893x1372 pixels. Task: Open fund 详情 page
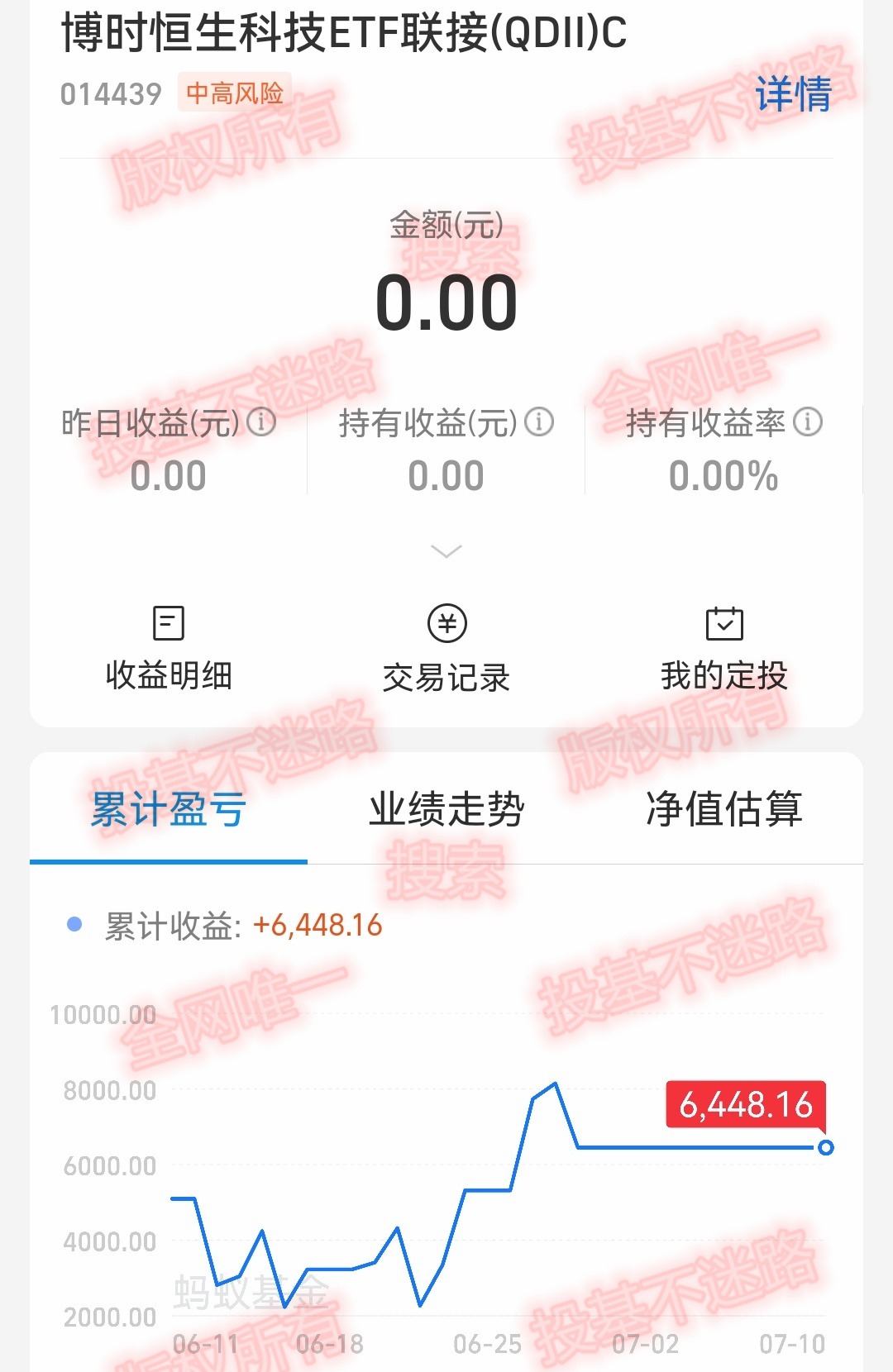coord(793,95)
